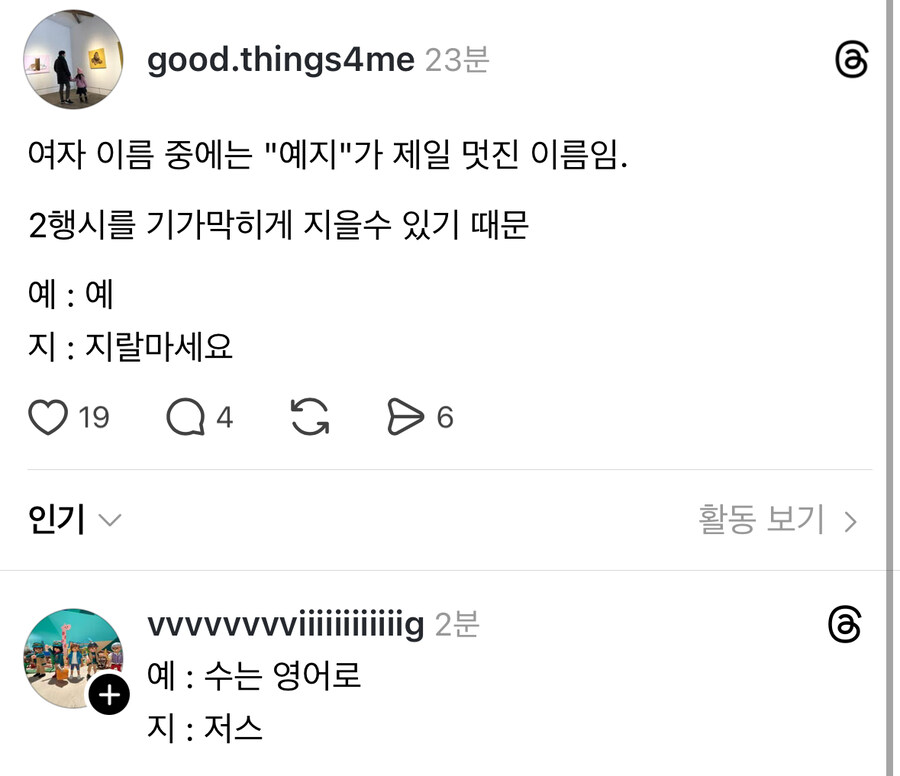
Task: Expand the 인기 sort dropdown
Action: click(x=75, y=520)
